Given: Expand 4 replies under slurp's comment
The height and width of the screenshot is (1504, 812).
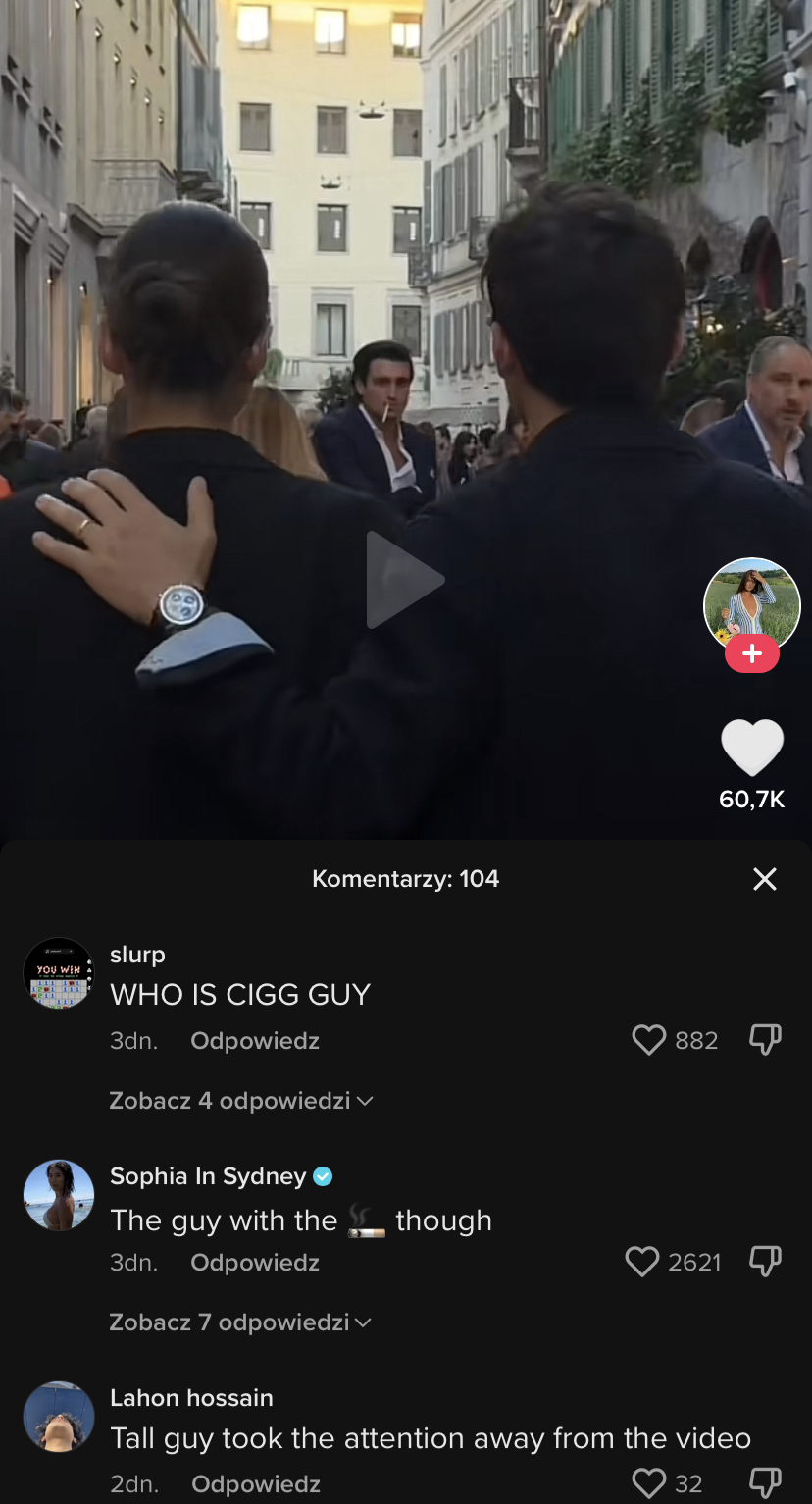Looking at the screenshot, I should 240,1101.
